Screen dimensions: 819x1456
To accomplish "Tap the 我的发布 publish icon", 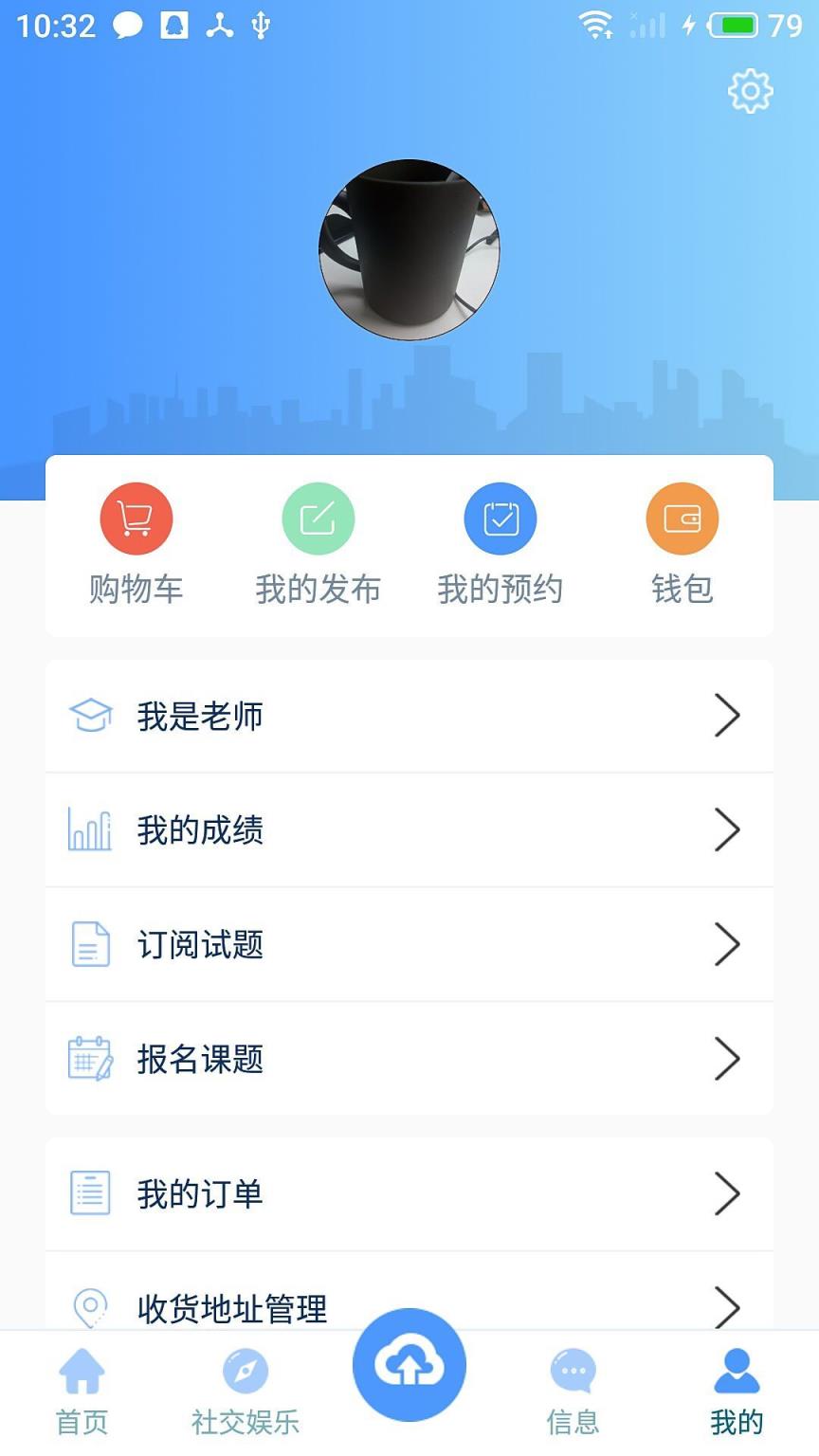I will [x=318, y=518].
